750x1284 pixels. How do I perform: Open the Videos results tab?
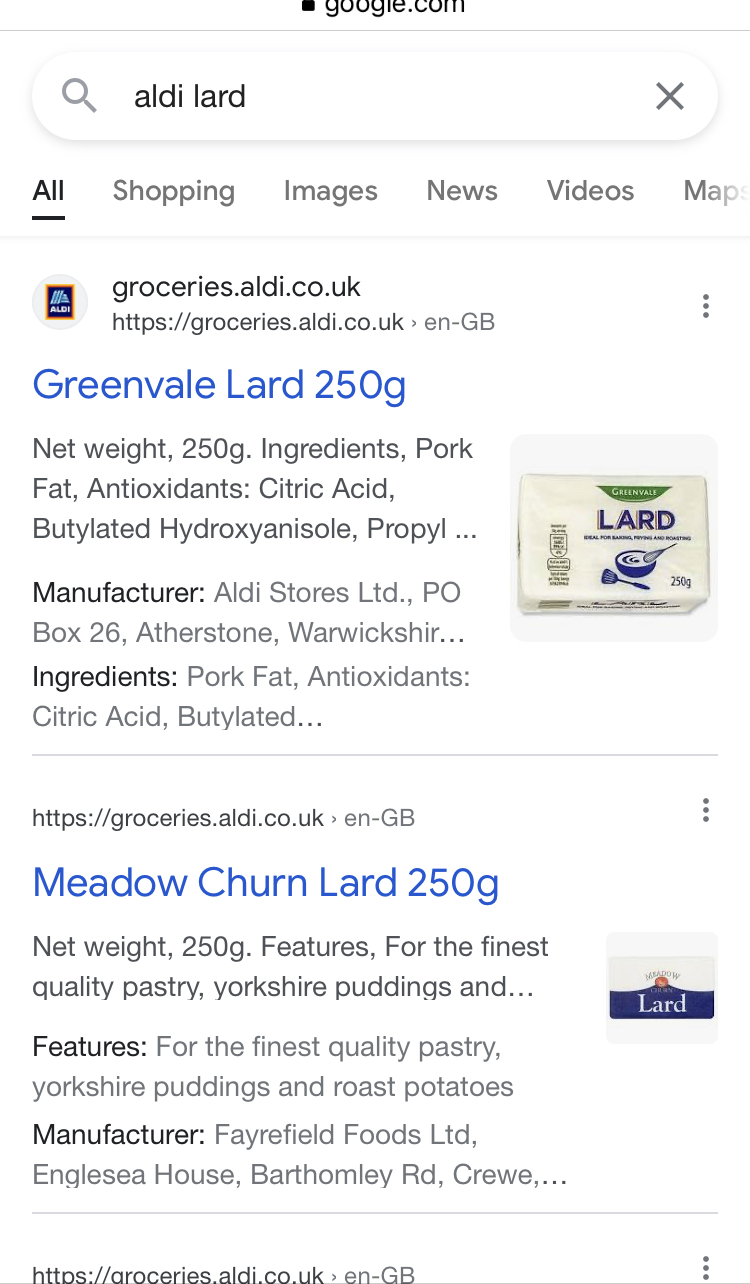[590, 191]
